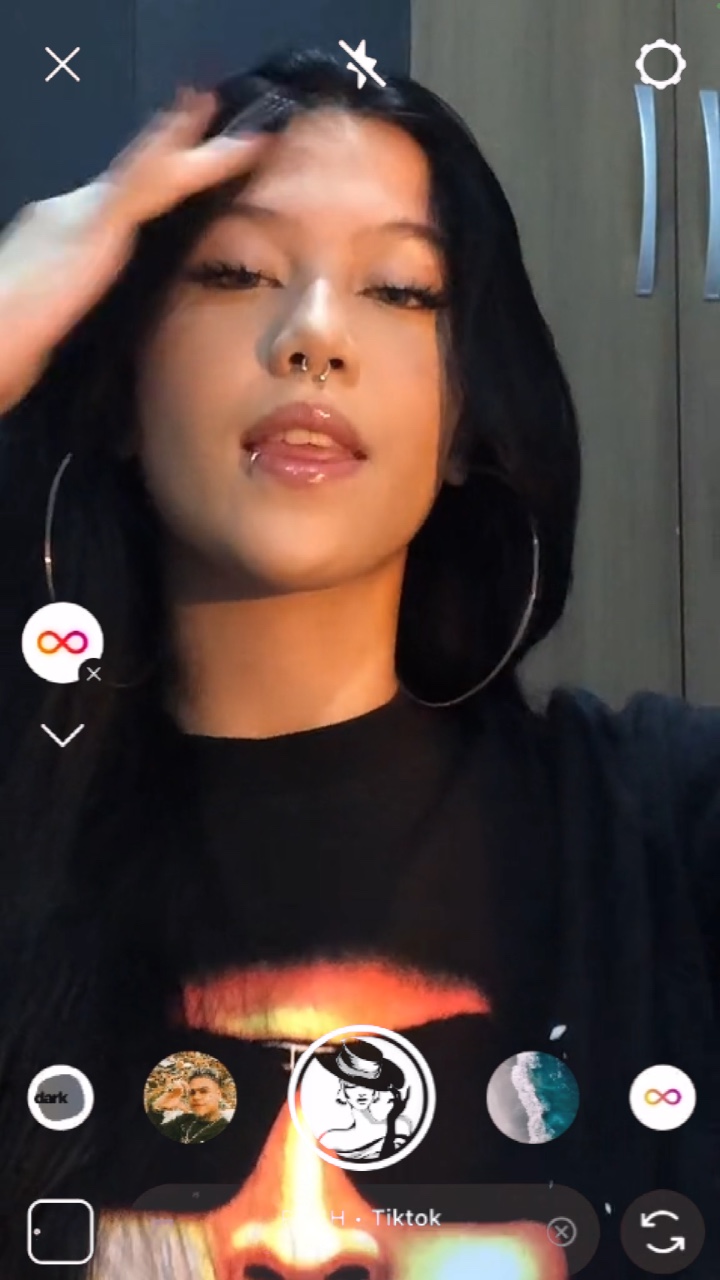
Task: Tap the shutter button with hat effect
Action: click(x=361, y=1097)
